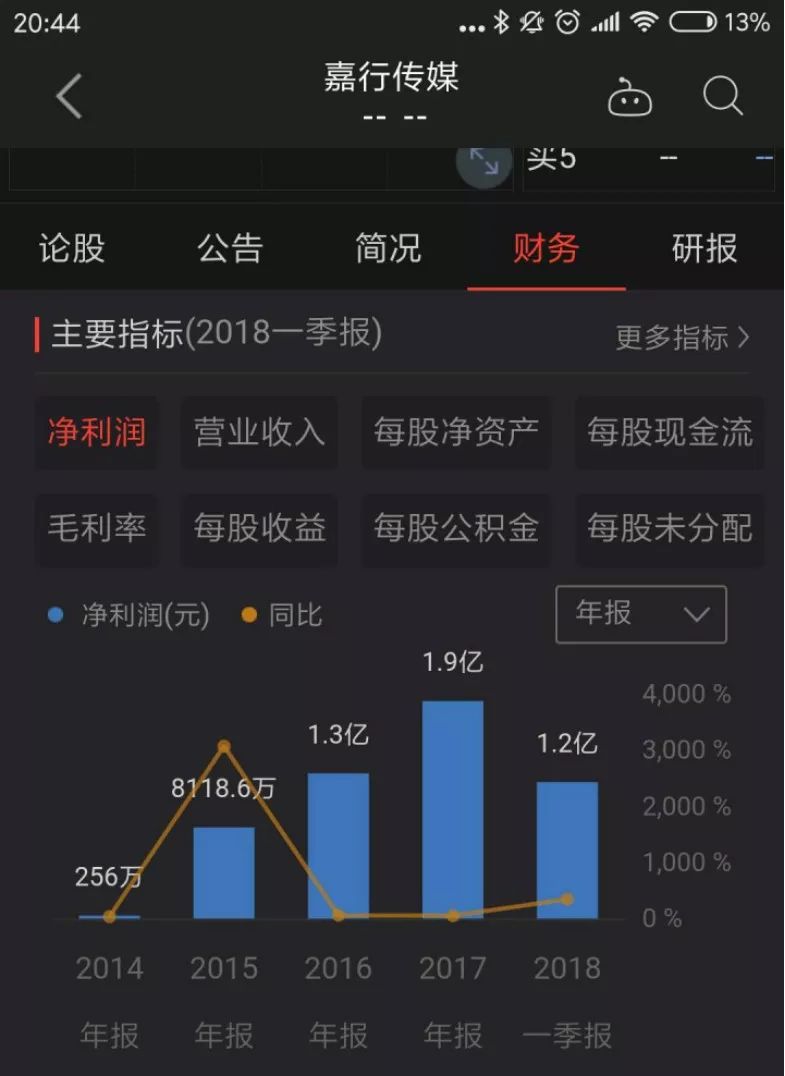Screen dimensions: 785x1076
Task: Select the 财务 tab
Action: pos(546,248)
